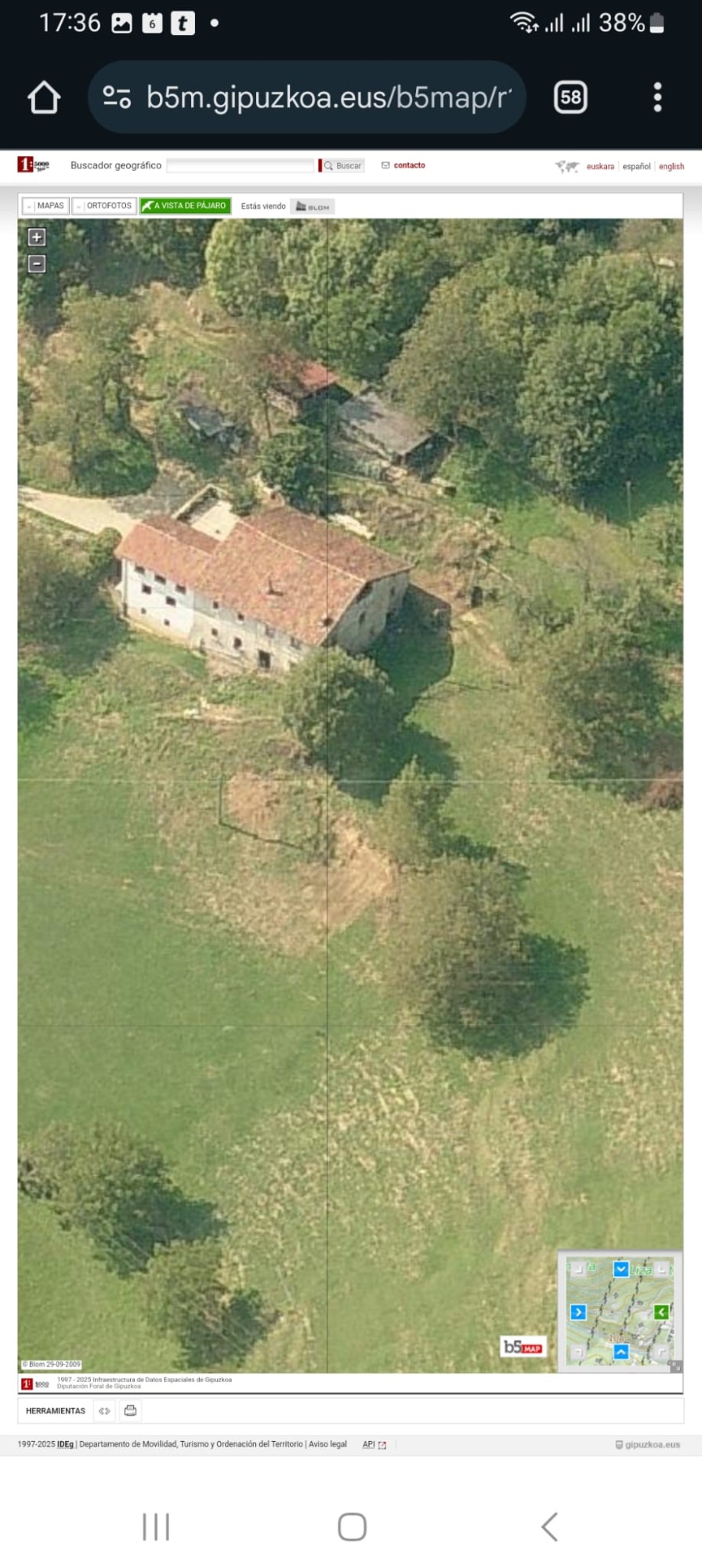This screenshot has height=1568, width=702.
Task: Print the map with printer icon
Action: point(131,1410)
